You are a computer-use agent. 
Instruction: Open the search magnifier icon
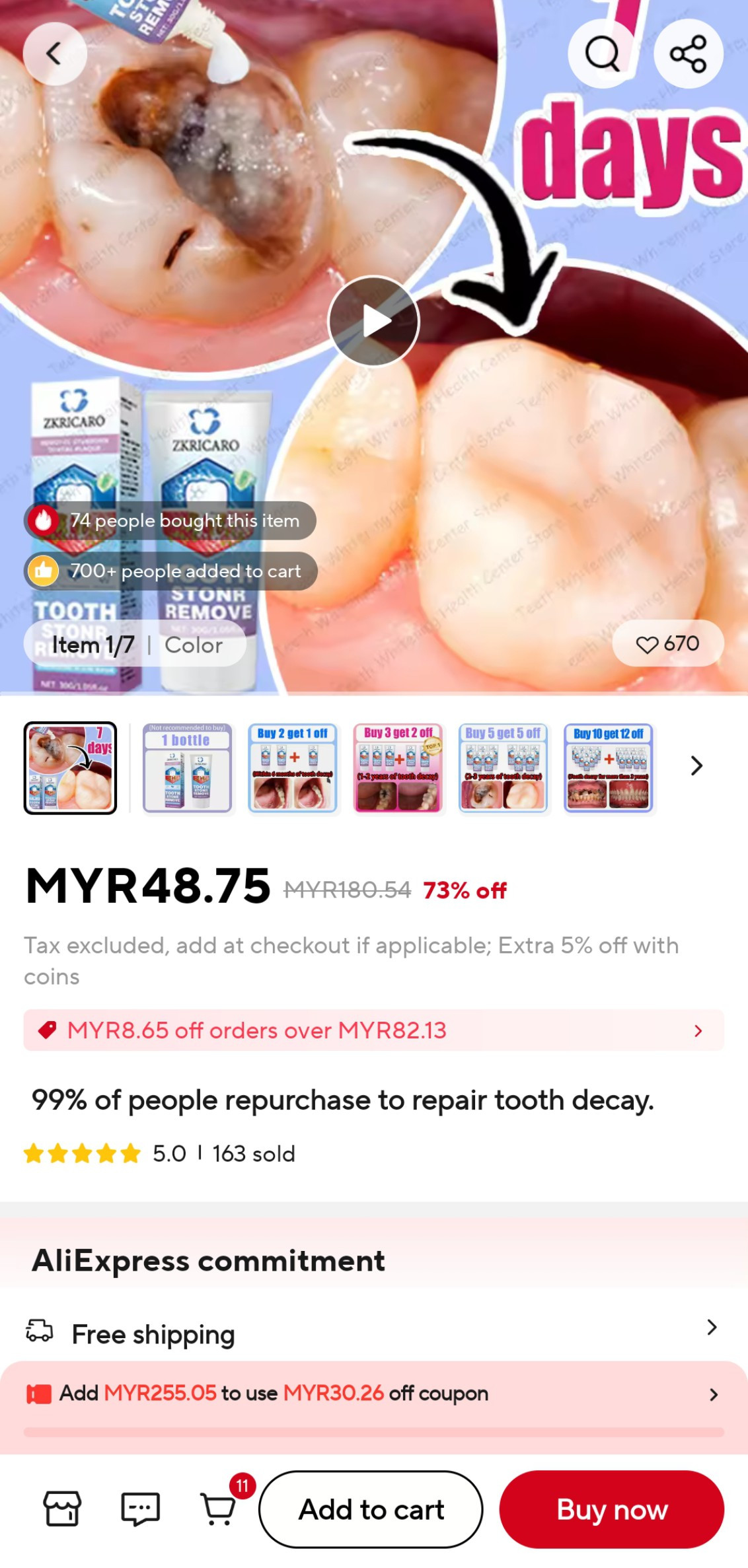coord(602,53)
